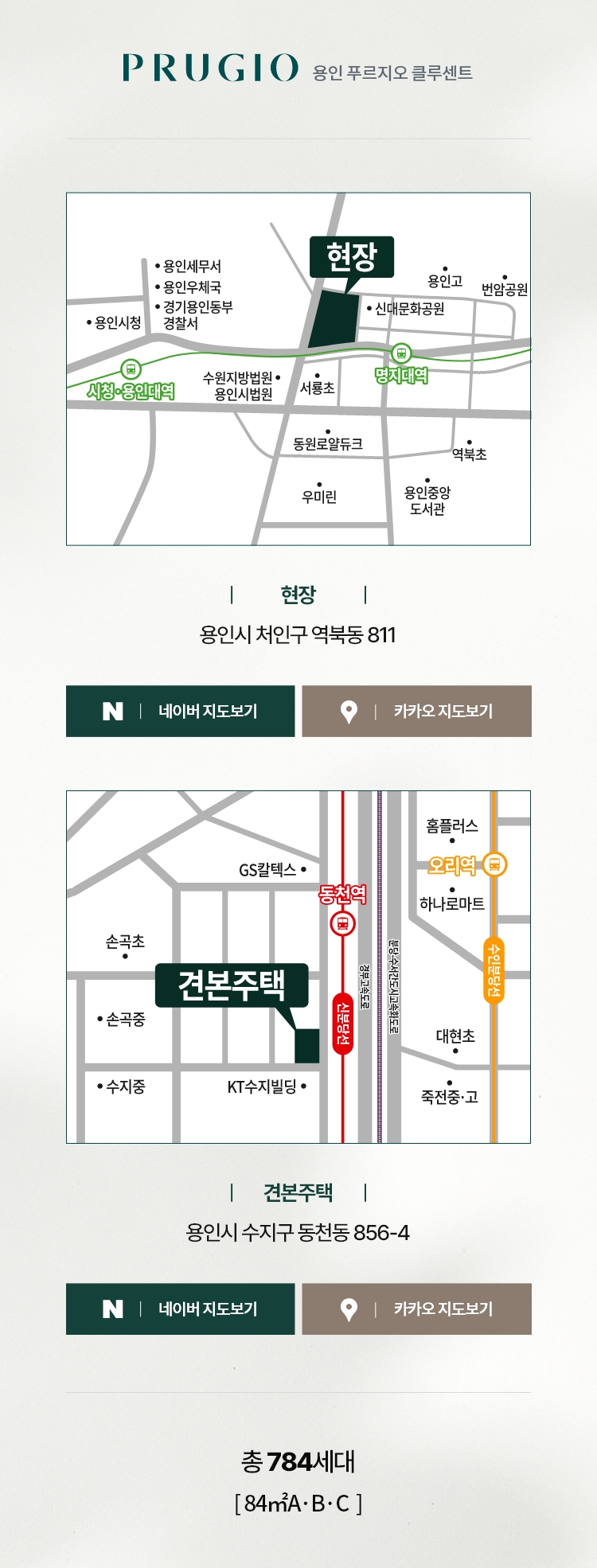
Task: Open Naver map for 현장 site
Action: [x=180, y=711]
